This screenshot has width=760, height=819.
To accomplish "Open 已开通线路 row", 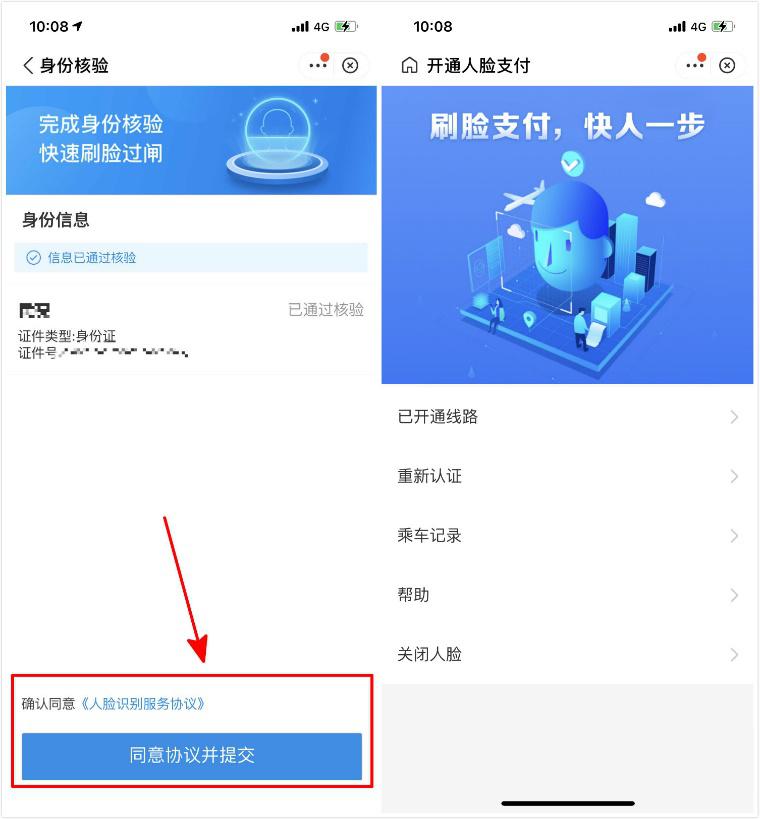I will coord(567,417).
